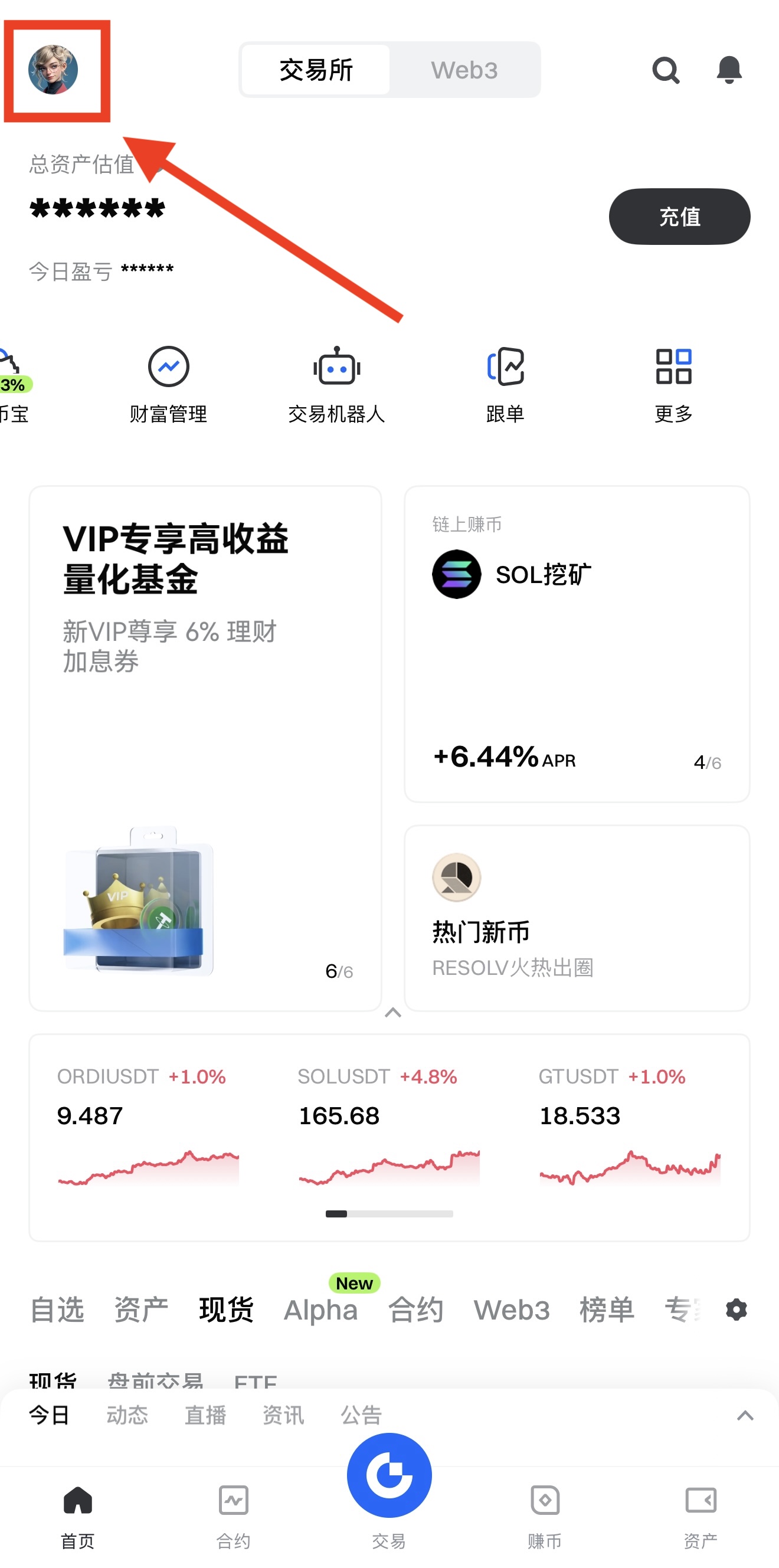Switch to the Web3 segment
Screen dimensions: 779x1568
pyautogui.click(x=464, y=70)
